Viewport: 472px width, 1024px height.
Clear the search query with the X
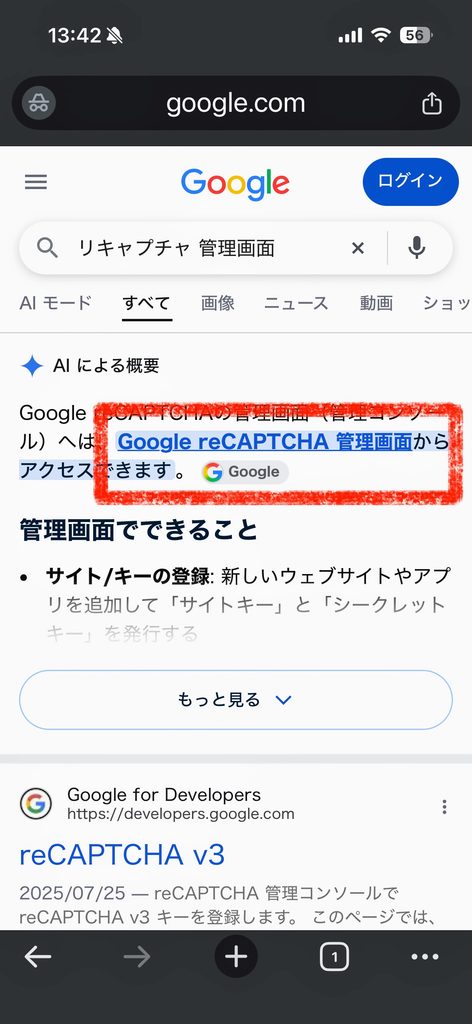click(x=358, y=248)
